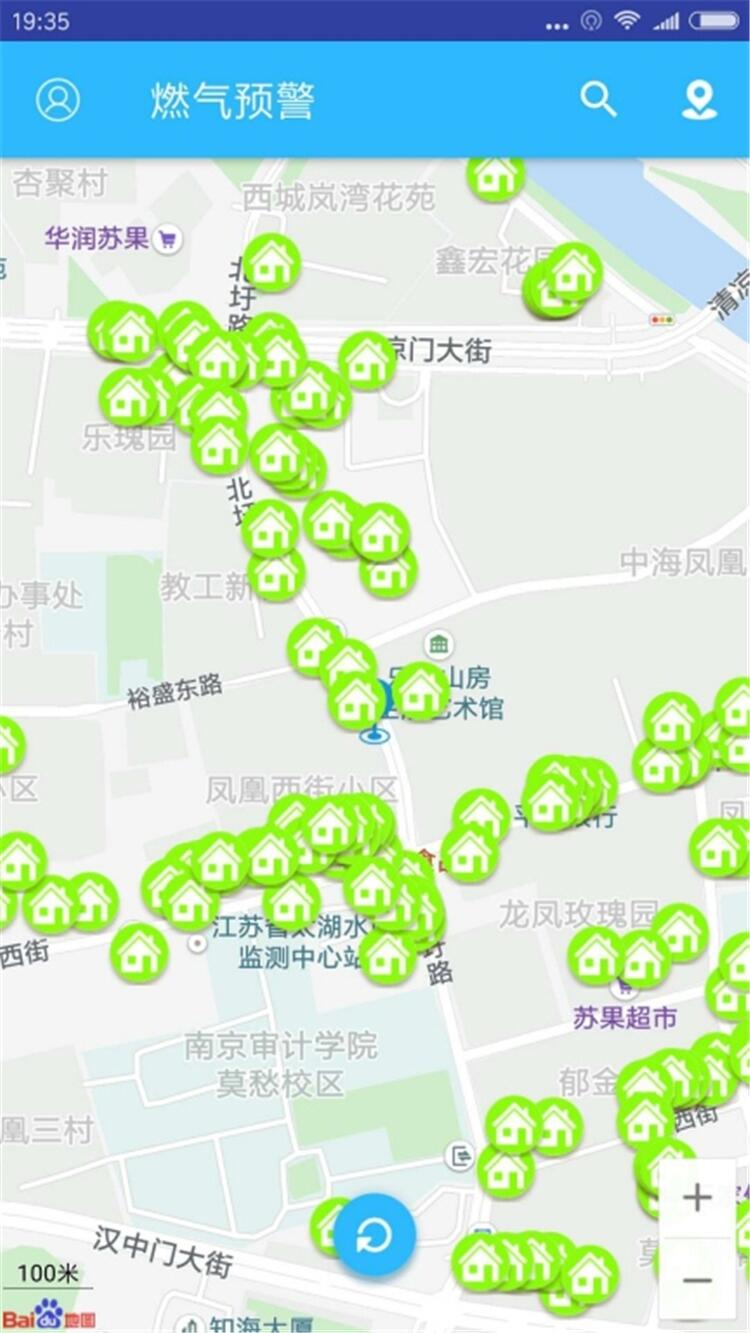Refresh the map with the circular button

(375, 1236)
